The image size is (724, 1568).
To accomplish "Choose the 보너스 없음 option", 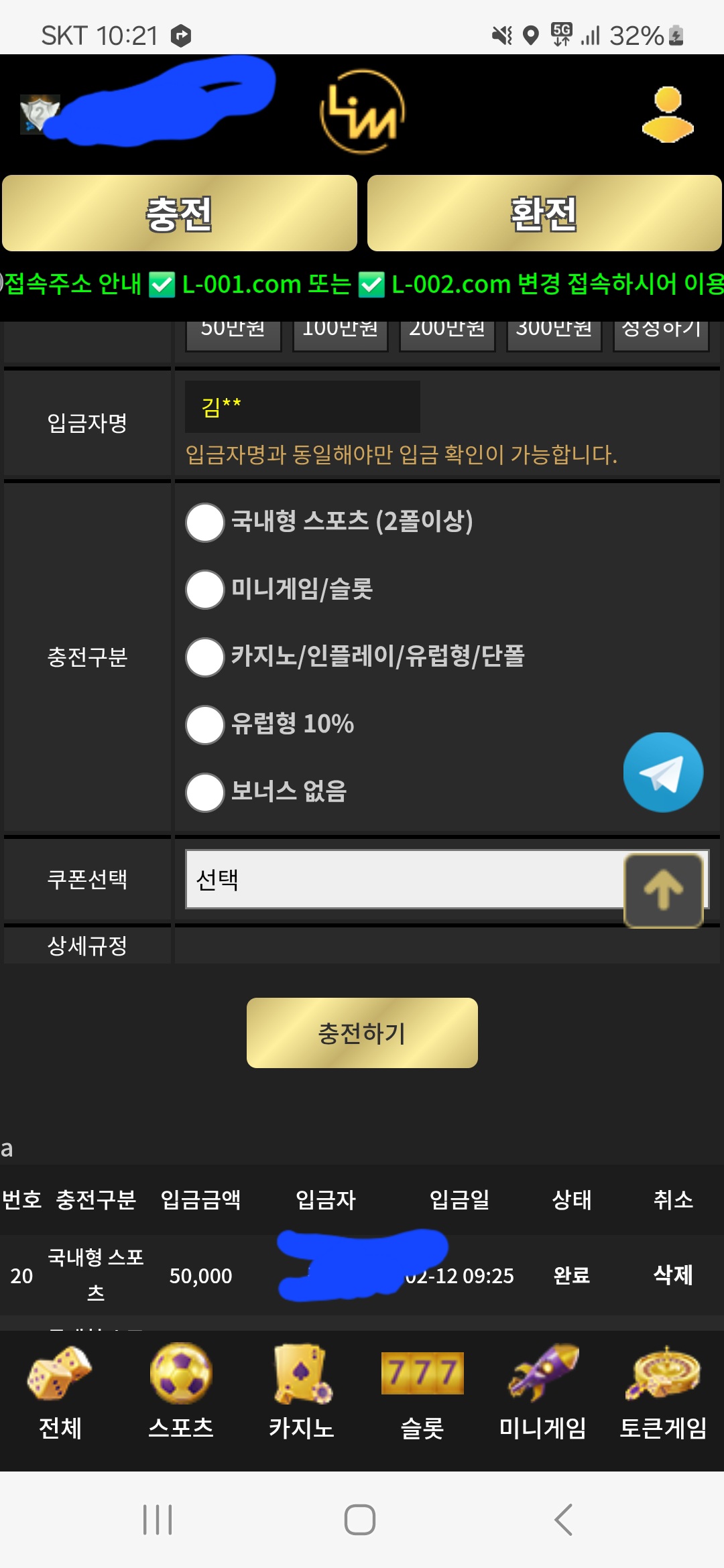I will 204,793.
